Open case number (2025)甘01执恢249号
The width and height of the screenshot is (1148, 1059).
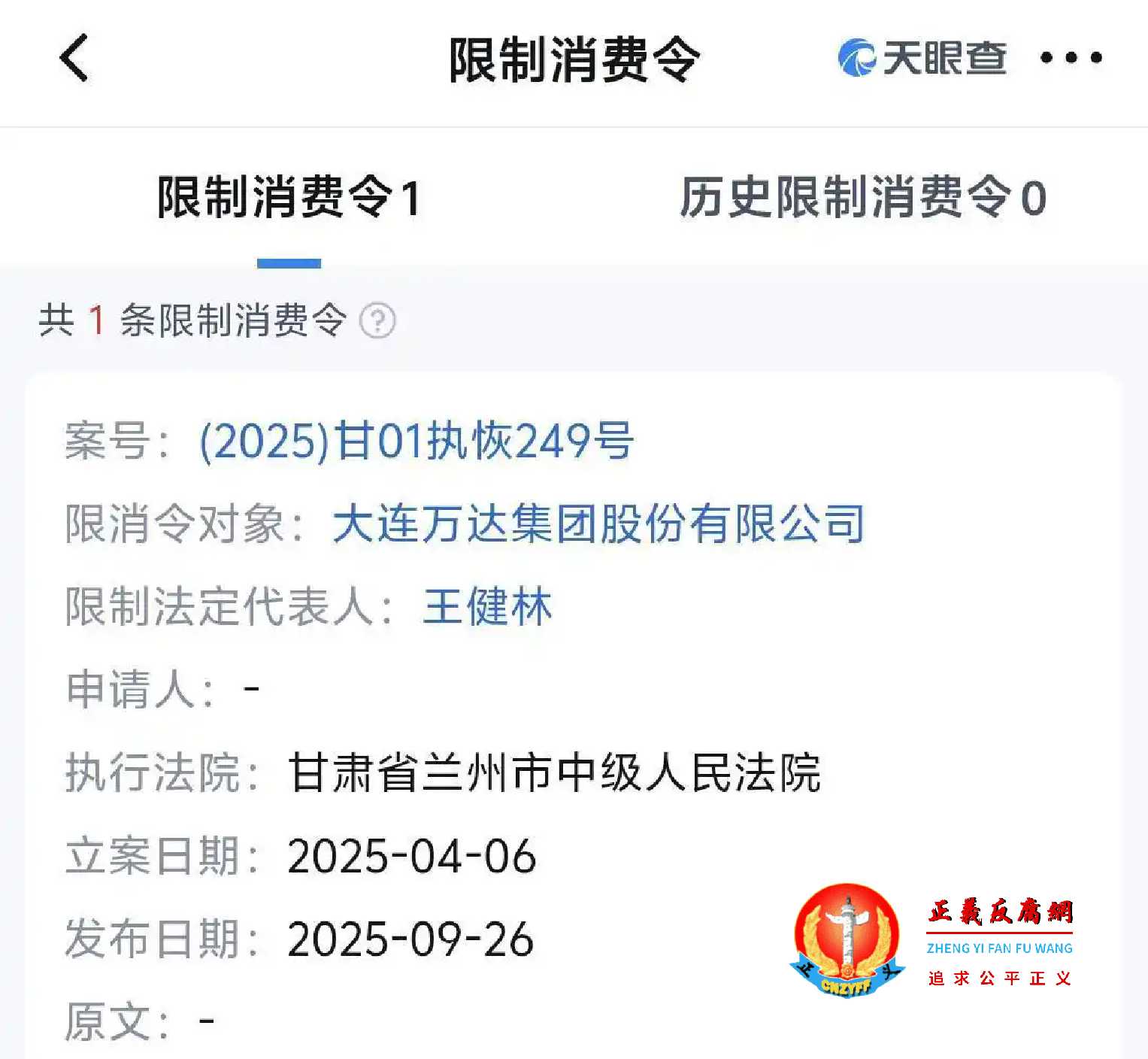tap(416, 441)
